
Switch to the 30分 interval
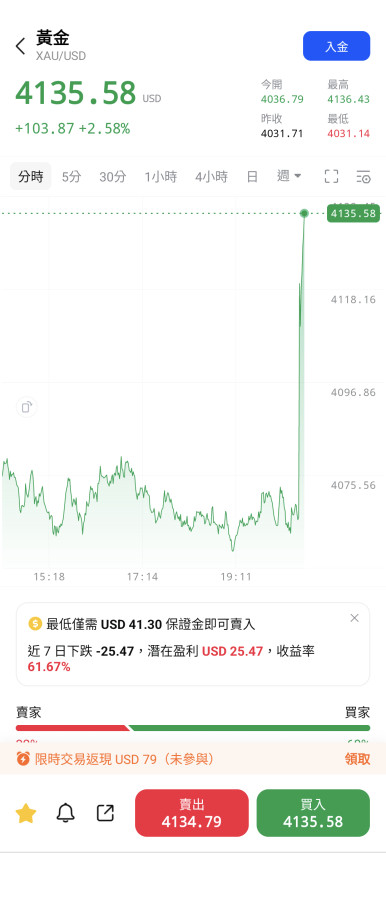[x=113, y=176]
